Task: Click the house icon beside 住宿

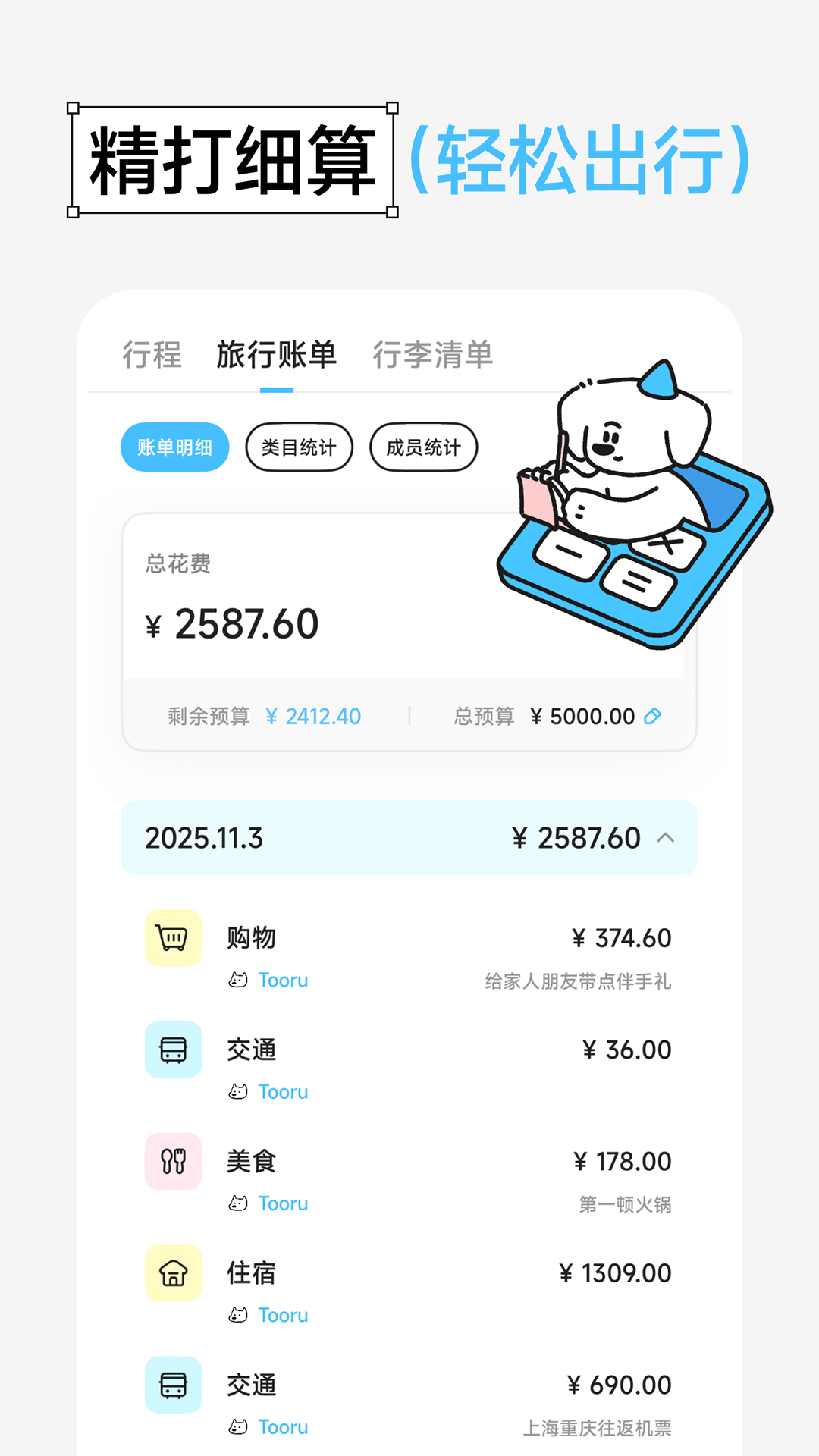Action: coord(173,1273)
